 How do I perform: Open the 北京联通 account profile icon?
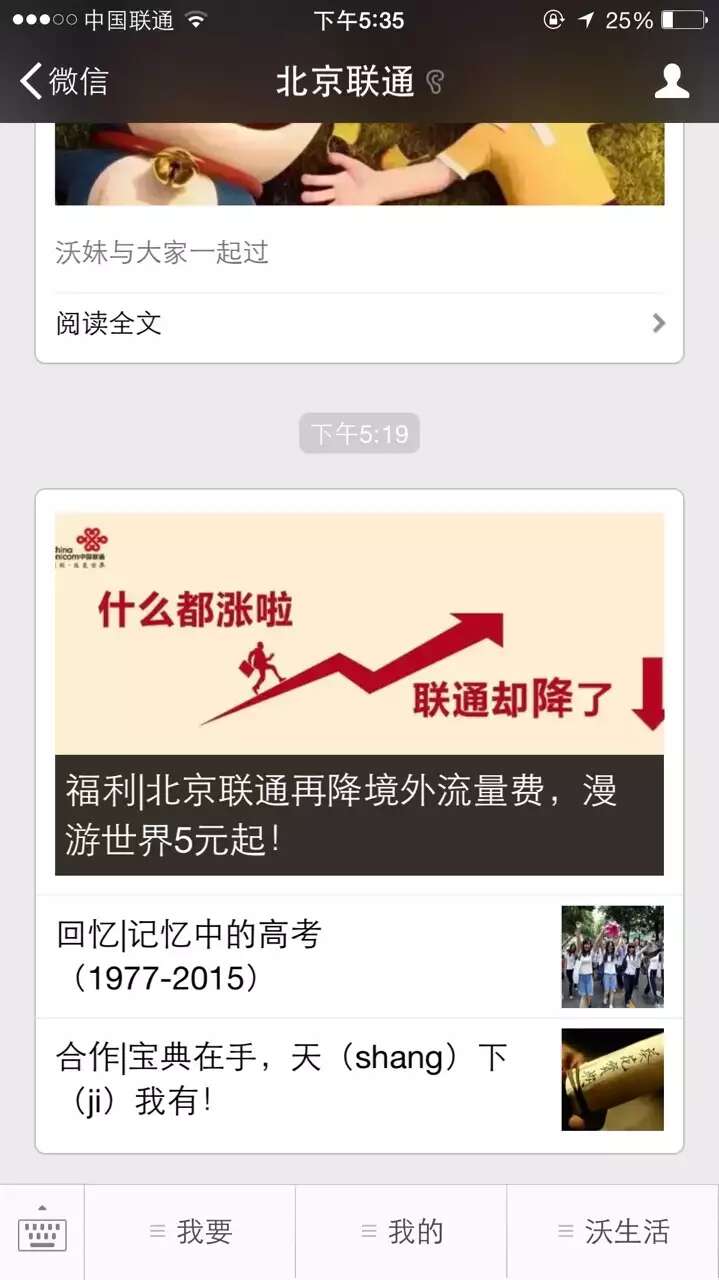[671, 82]
